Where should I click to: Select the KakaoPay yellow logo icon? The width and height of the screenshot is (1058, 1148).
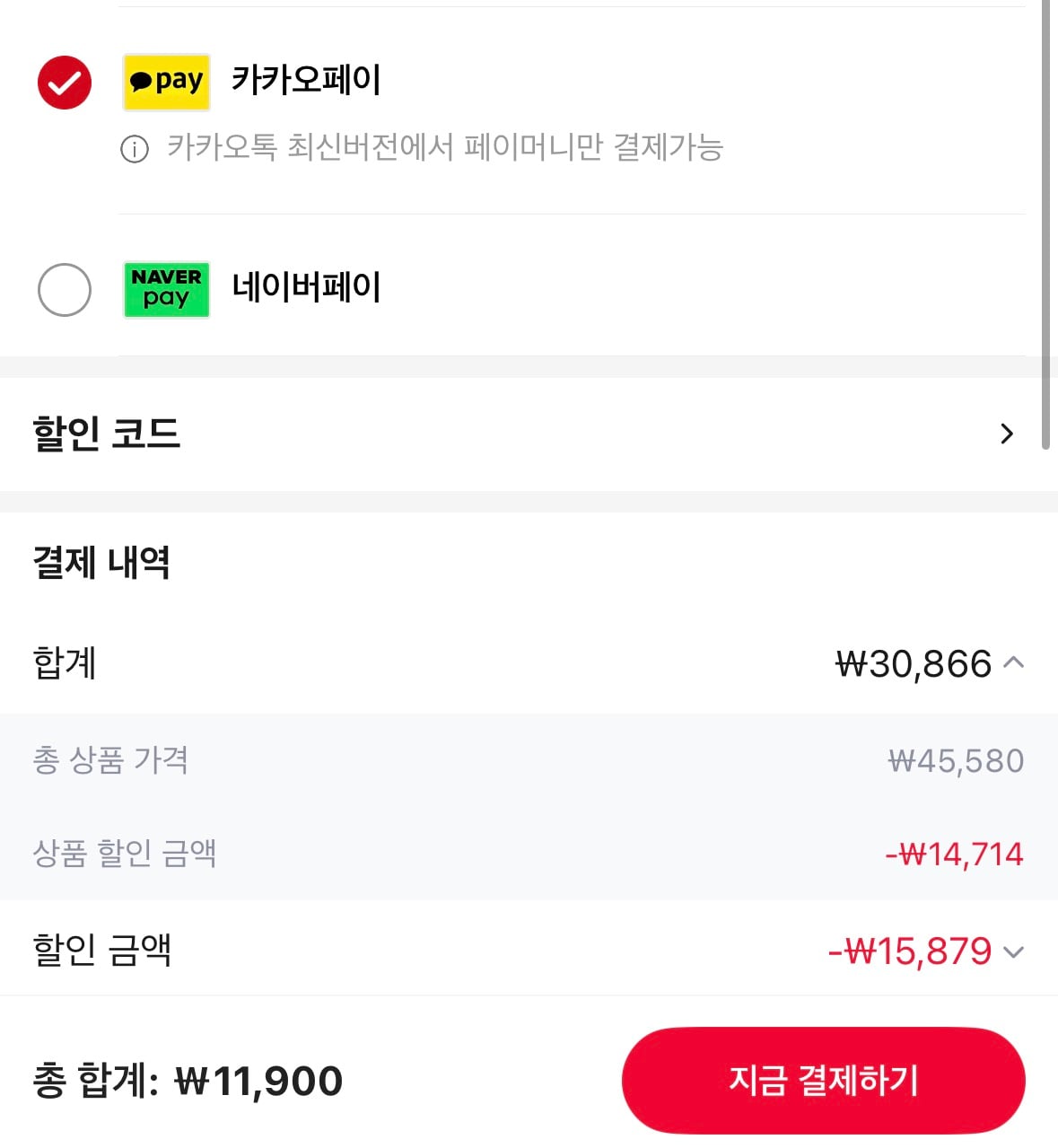pyautogui.click(x=166, y=81)
